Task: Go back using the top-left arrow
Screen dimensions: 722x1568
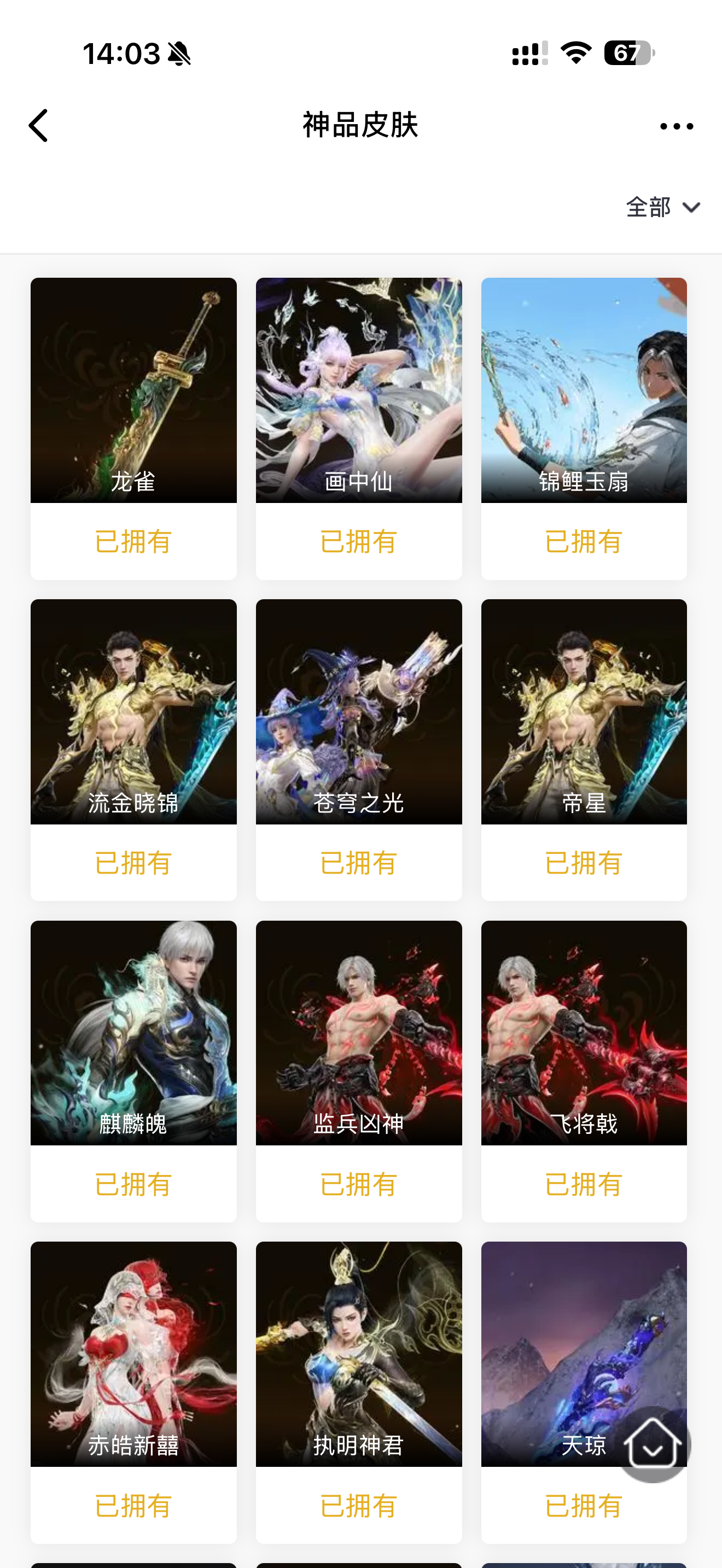Action: point(38,126)
